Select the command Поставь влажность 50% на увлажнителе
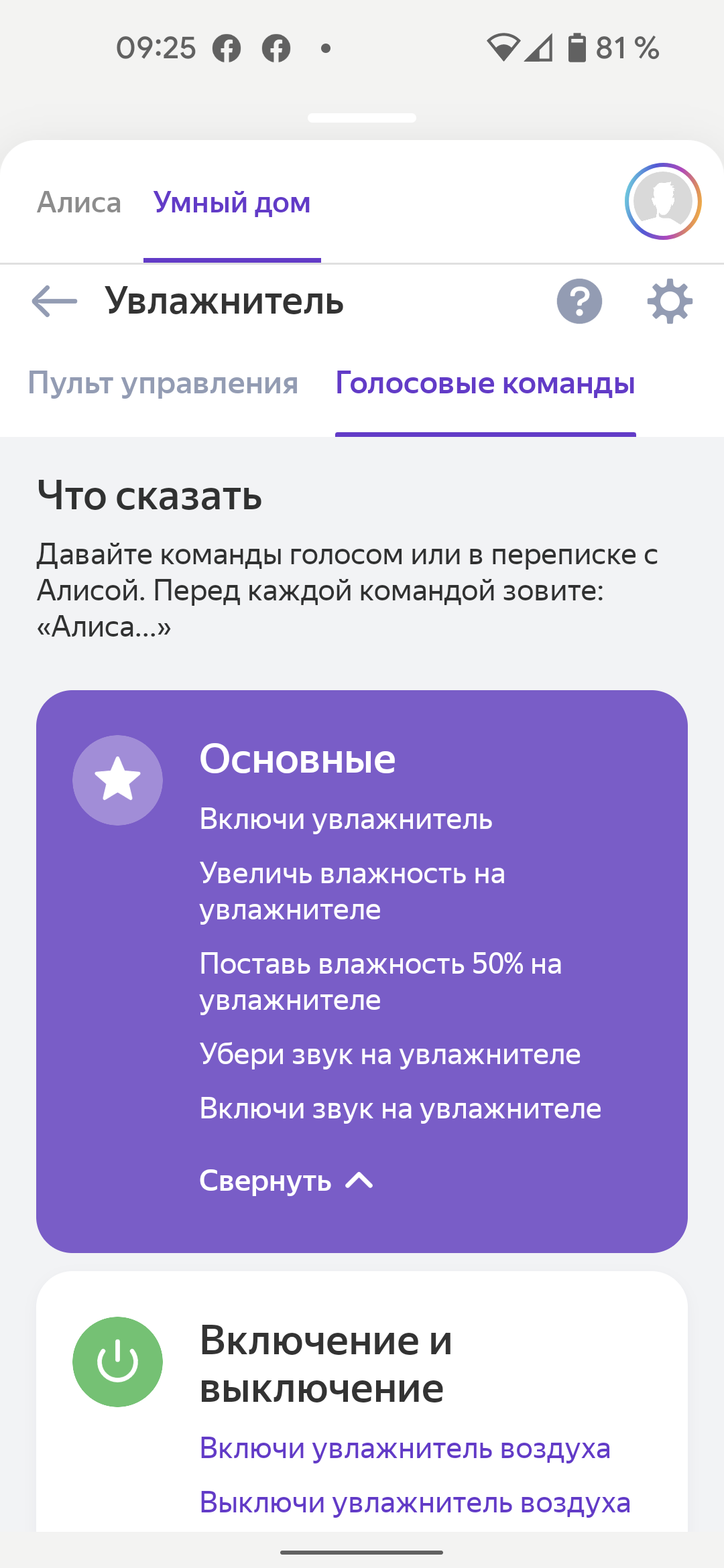The height and width of the screenshot is (1568, 724). click(380, 982)
